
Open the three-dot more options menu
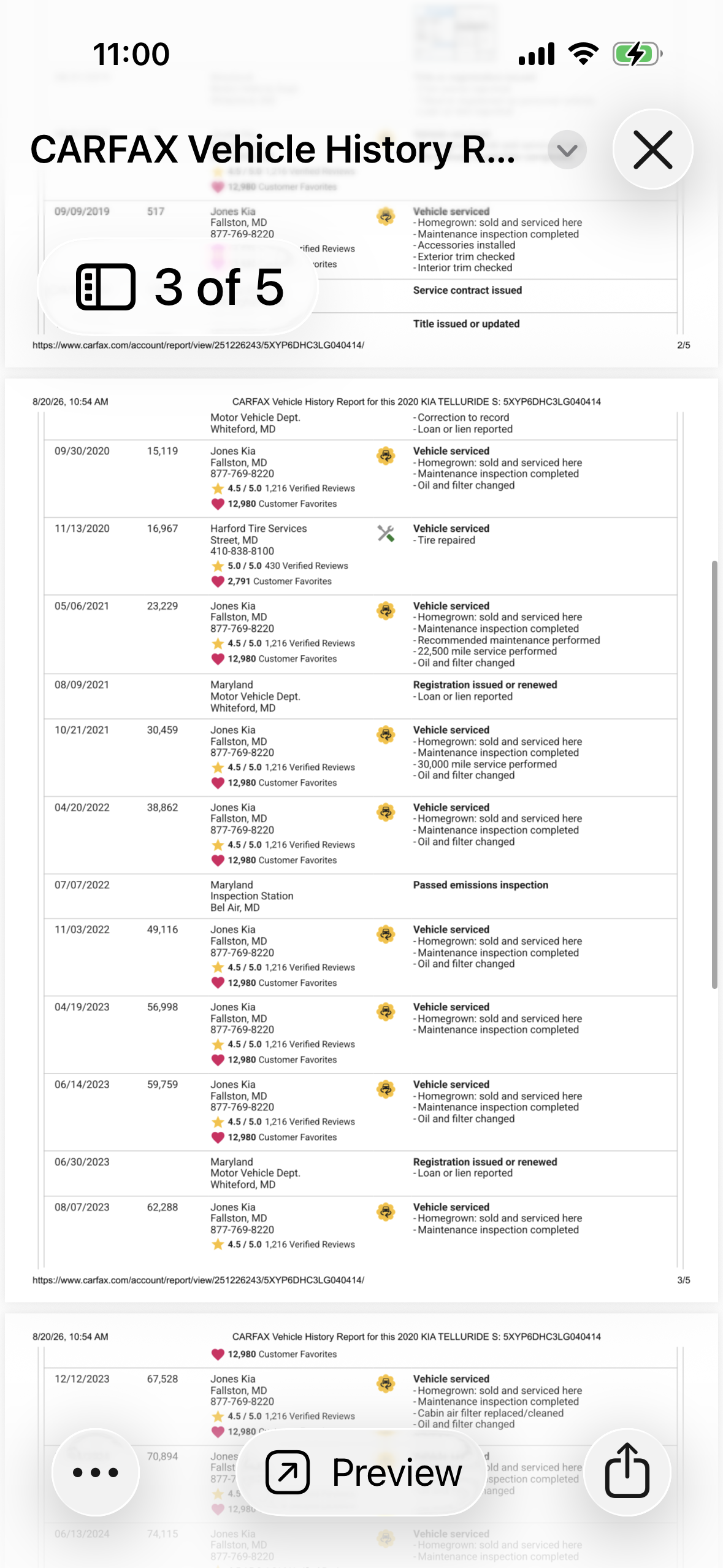[96, 1472]
